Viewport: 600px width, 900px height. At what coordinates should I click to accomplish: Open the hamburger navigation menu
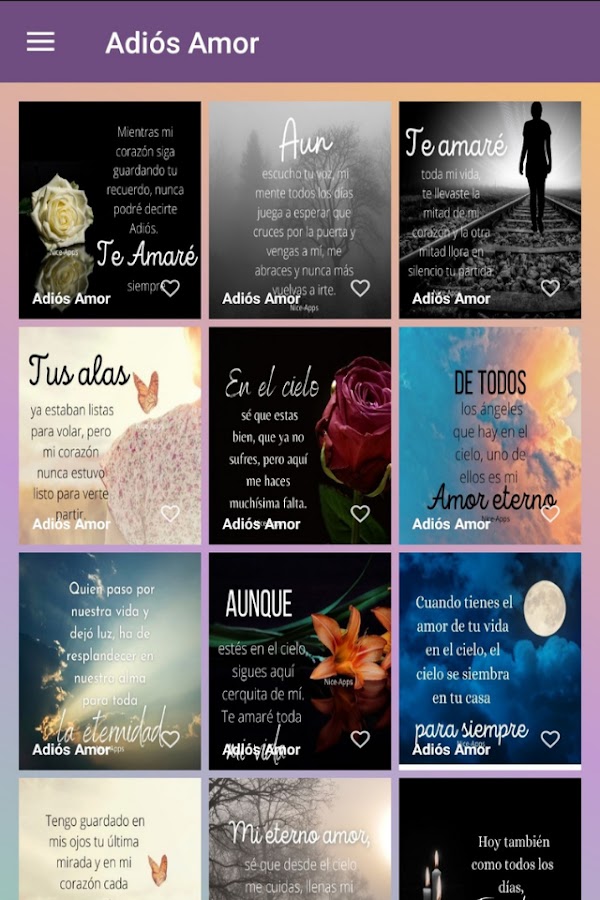pyautogui.click(x=41, y=42)
